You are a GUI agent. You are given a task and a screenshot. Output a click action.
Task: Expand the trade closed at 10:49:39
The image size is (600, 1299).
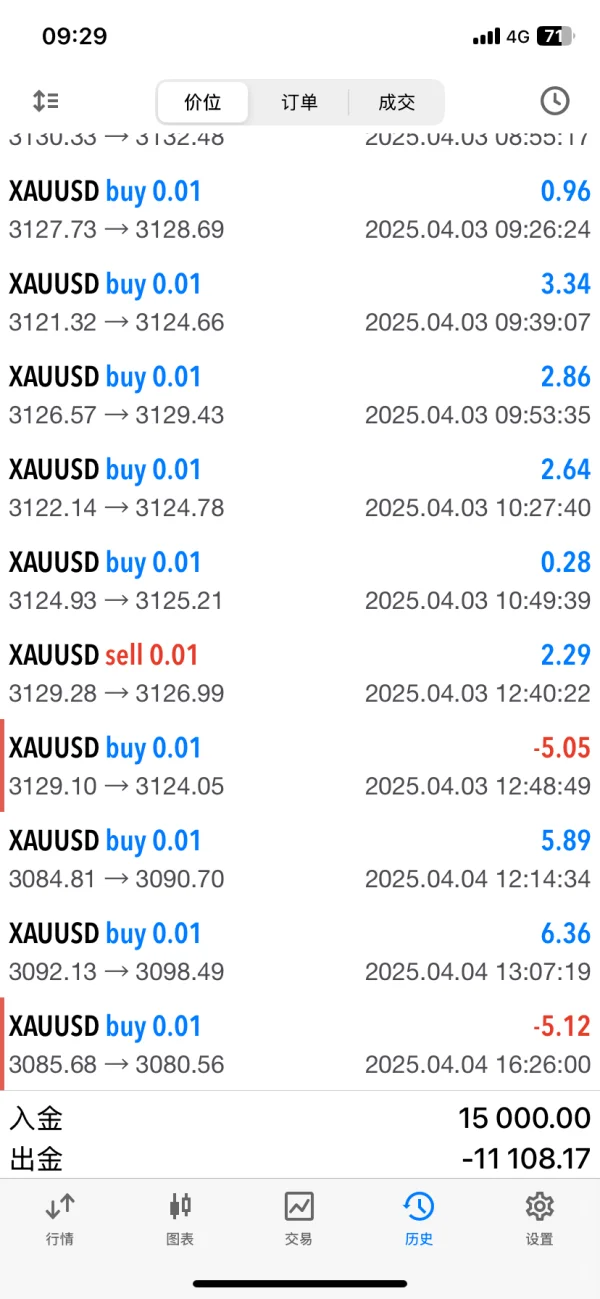300,581
